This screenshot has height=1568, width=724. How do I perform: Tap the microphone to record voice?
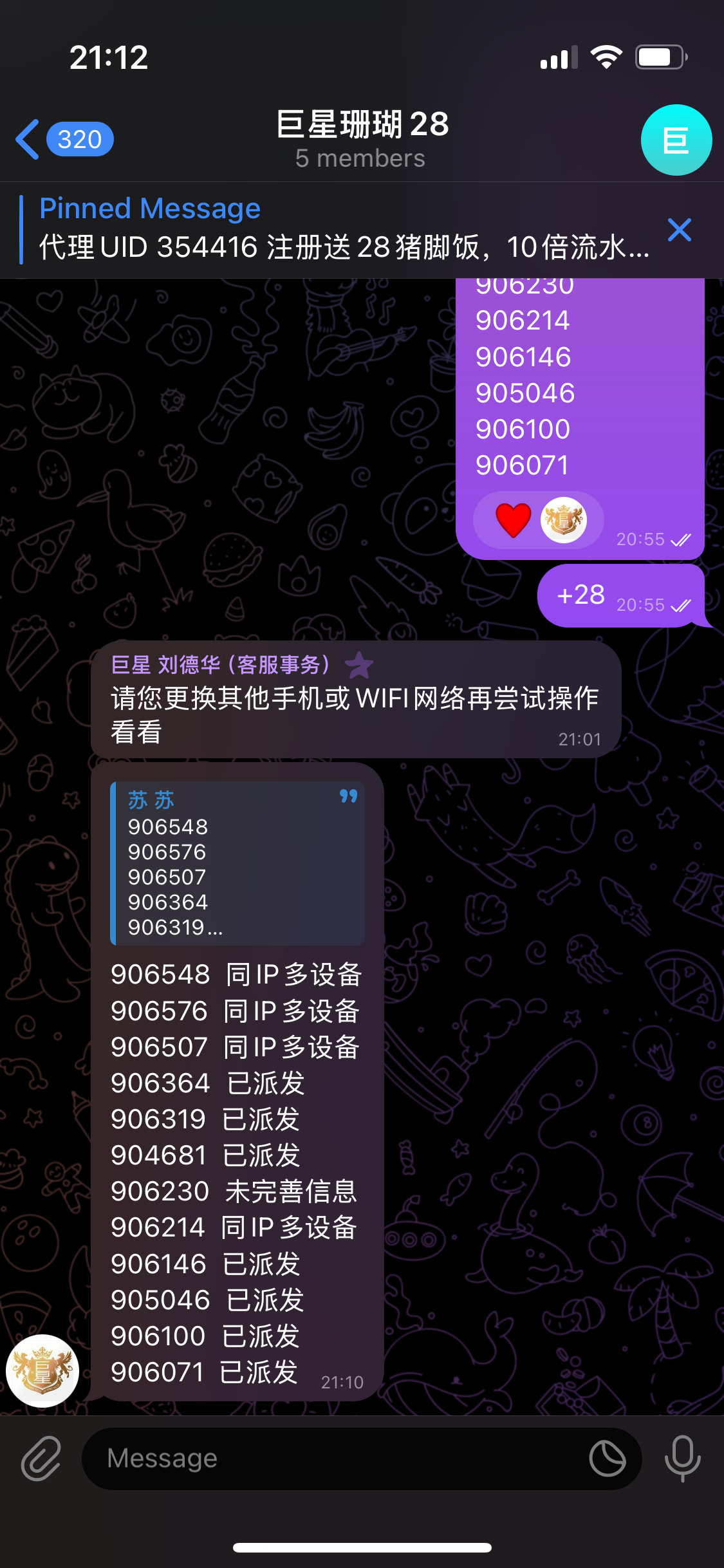[682, 1459]
